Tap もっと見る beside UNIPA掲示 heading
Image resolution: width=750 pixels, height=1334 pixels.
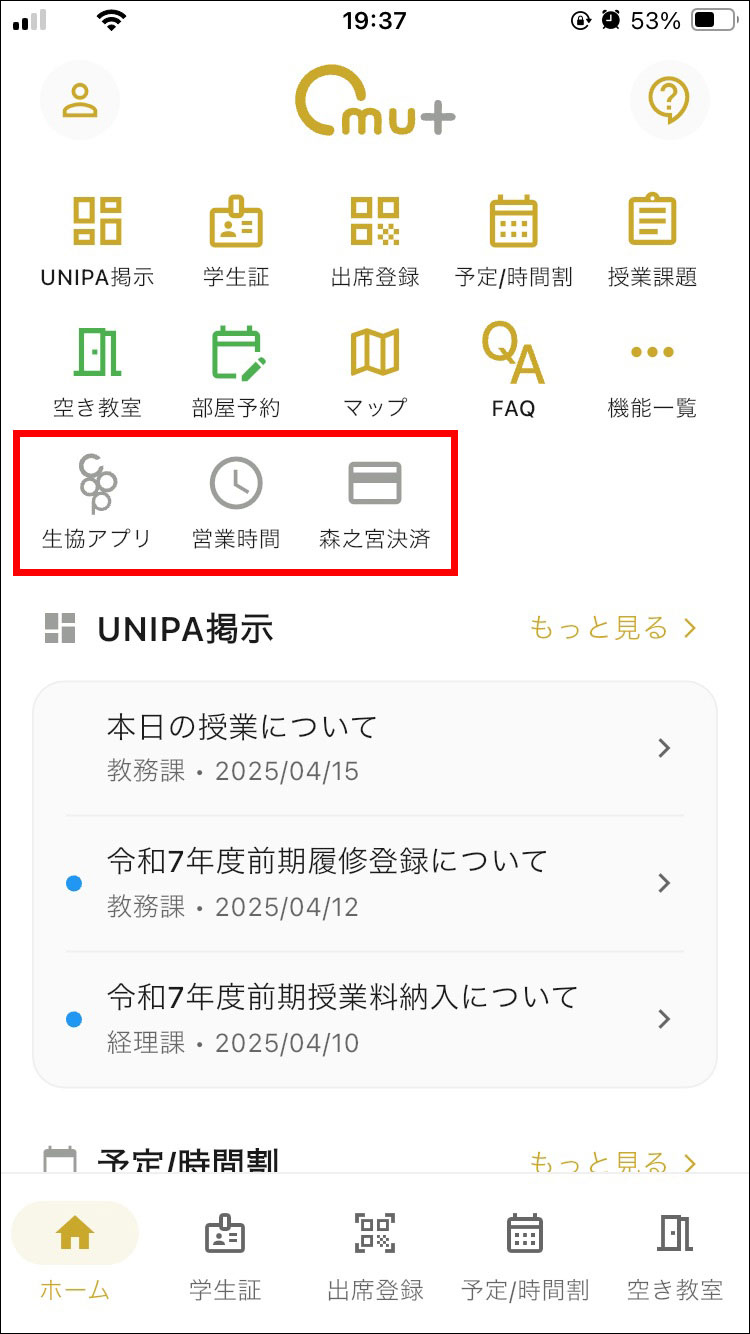pyautogui.click(x=611, y=628)
